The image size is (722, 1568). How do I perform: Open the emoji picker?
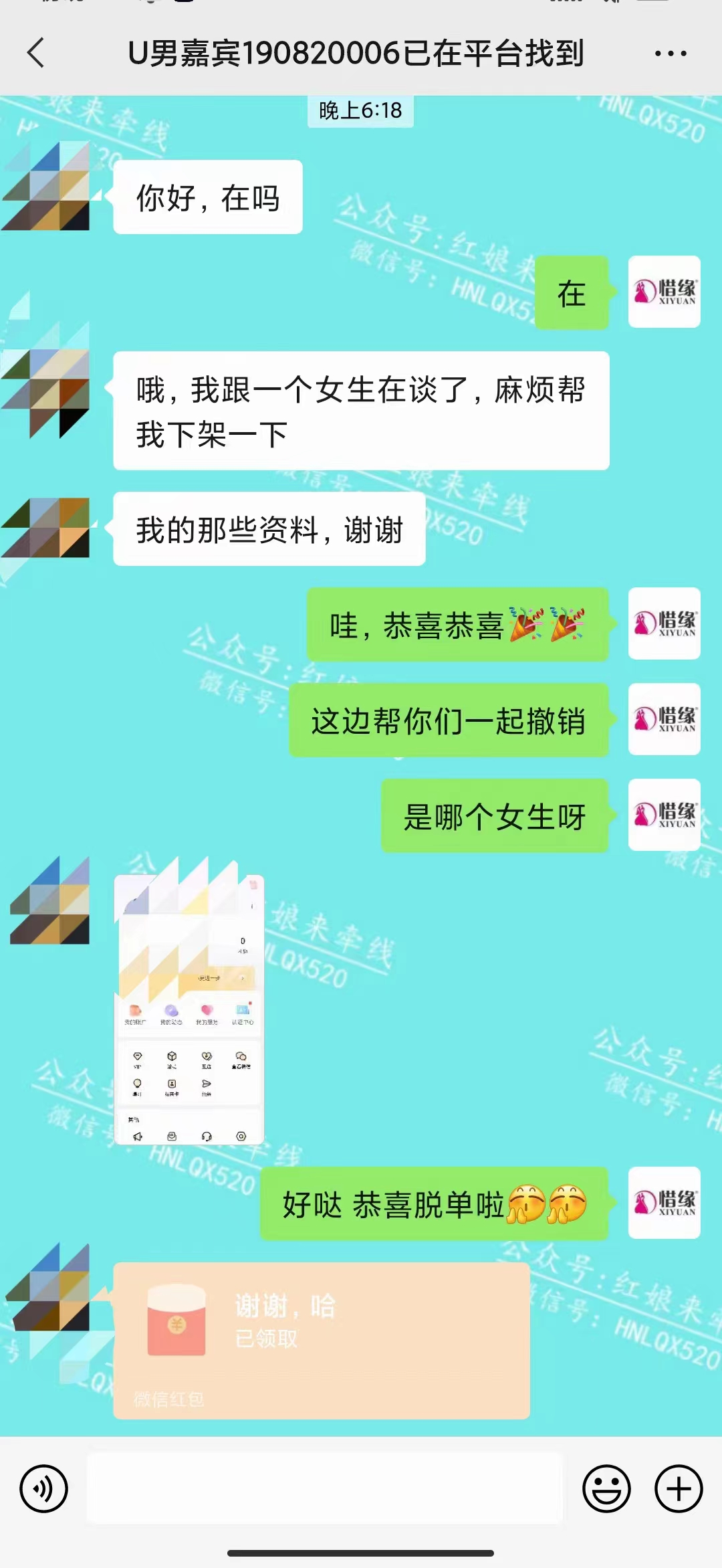[x=606, y=1489]
